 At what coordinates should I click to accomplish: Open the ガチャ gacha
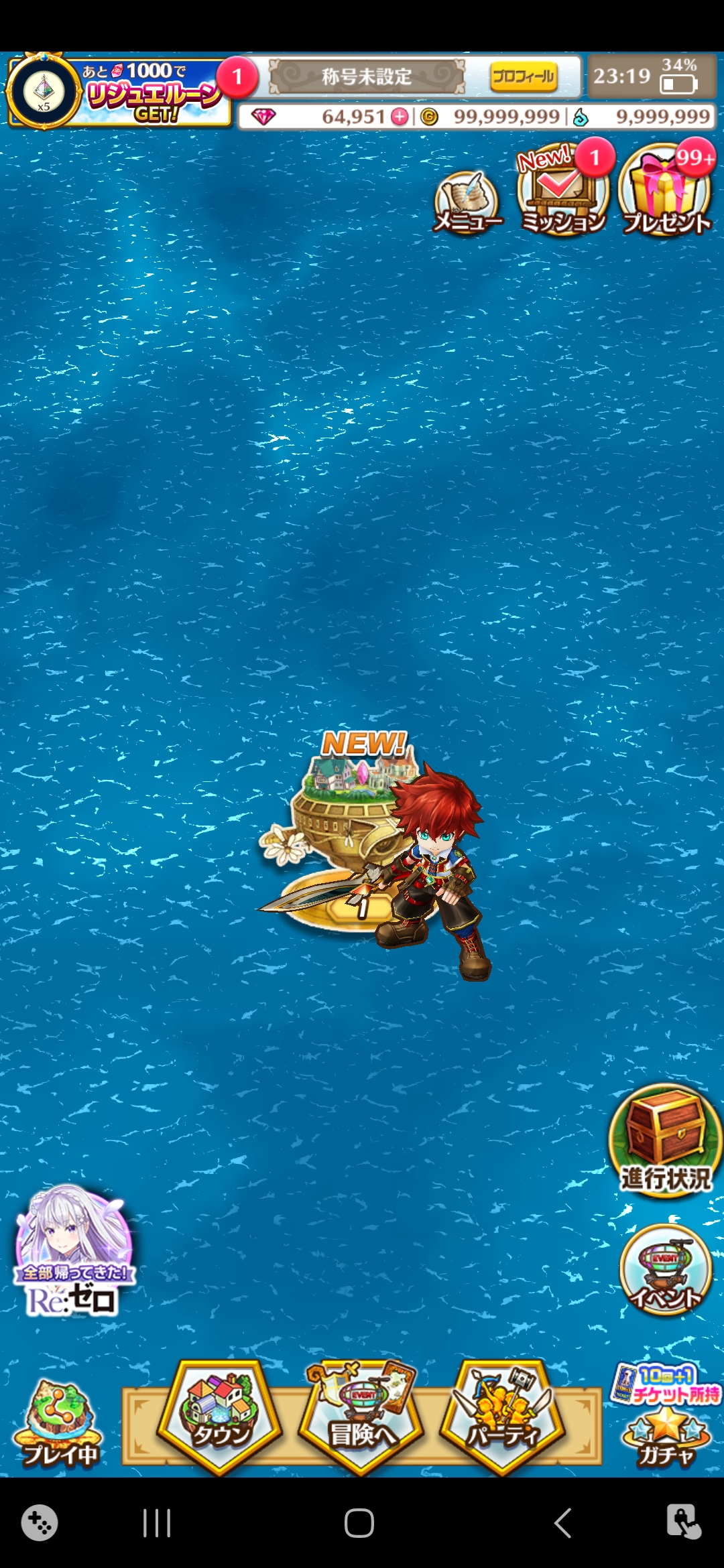(666, 1421)
